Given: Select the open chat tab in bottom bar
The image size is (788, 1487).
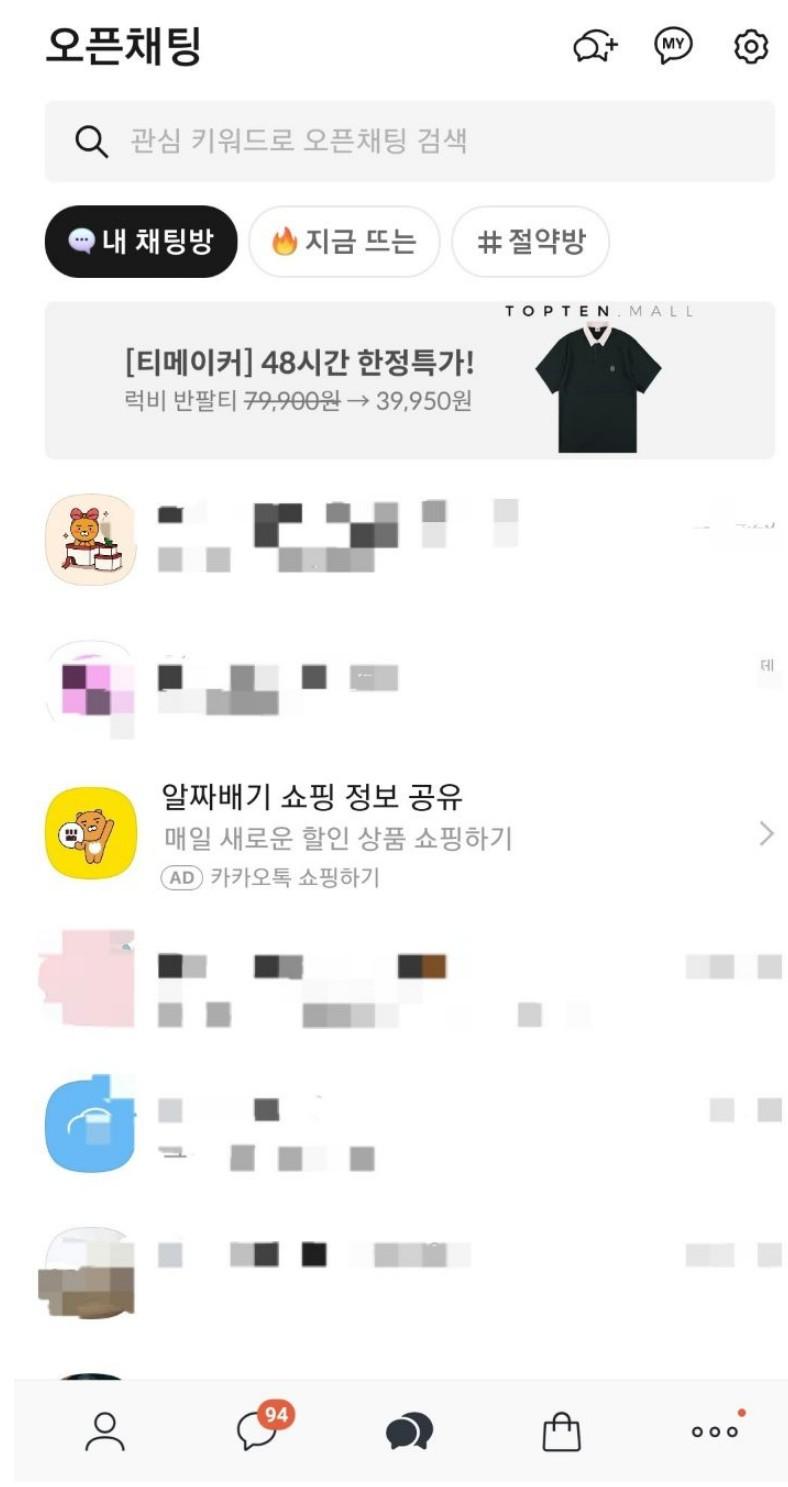Looking at the screenshot, I should click(x=410, y=1431).
